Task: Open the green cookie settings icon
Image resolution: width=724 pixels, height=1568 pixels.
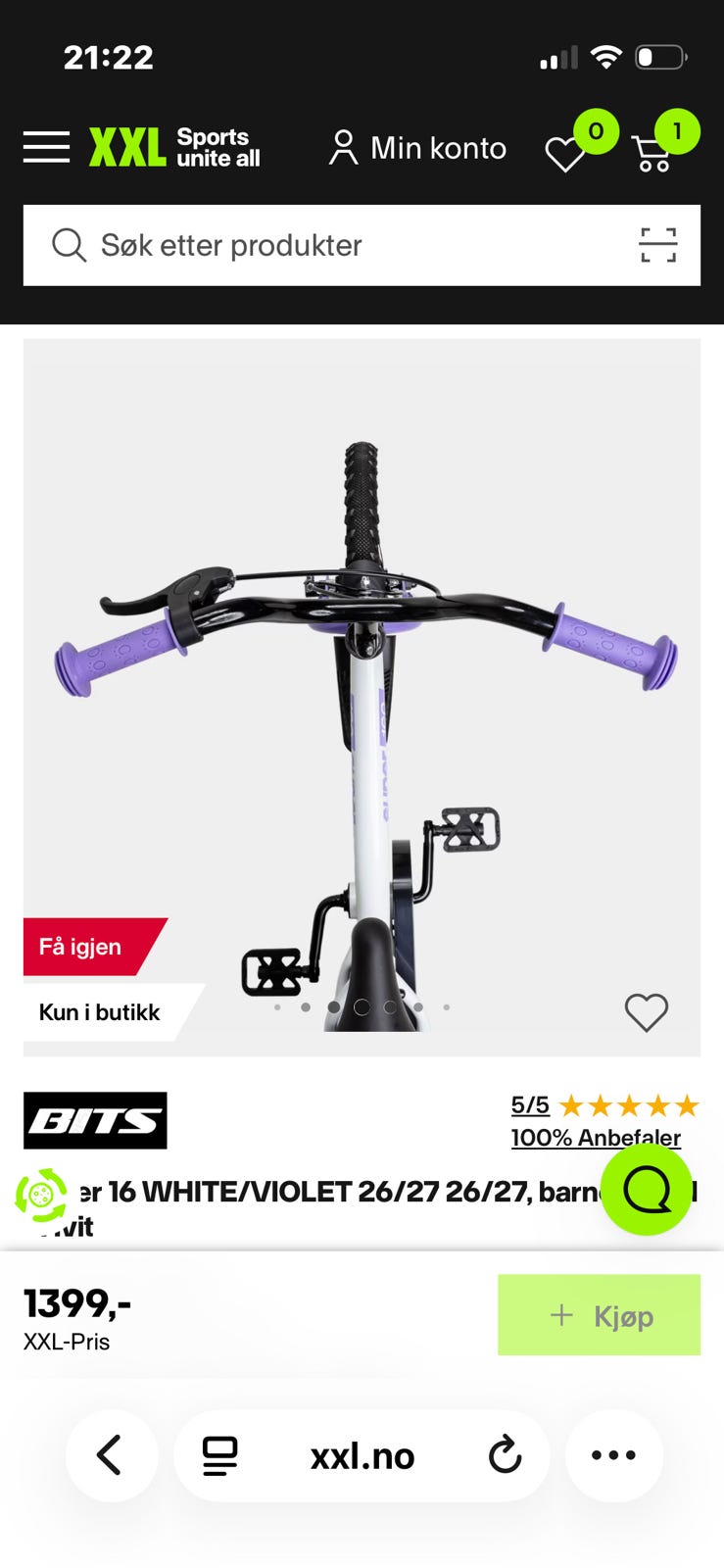Action: click(x=41, y=1196)
